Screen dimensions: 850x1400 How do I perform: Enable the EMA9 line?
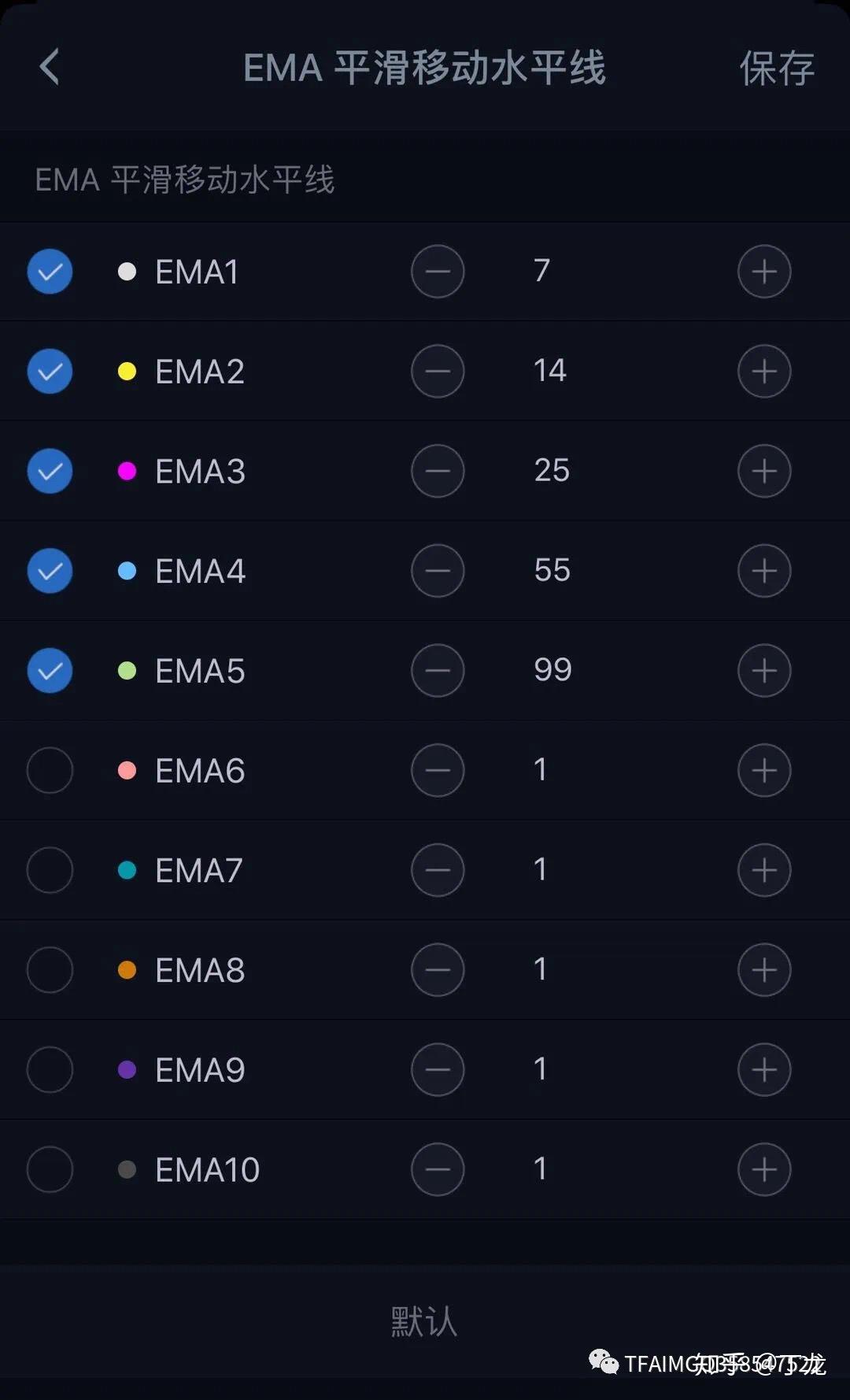(x=50, y=1069)
